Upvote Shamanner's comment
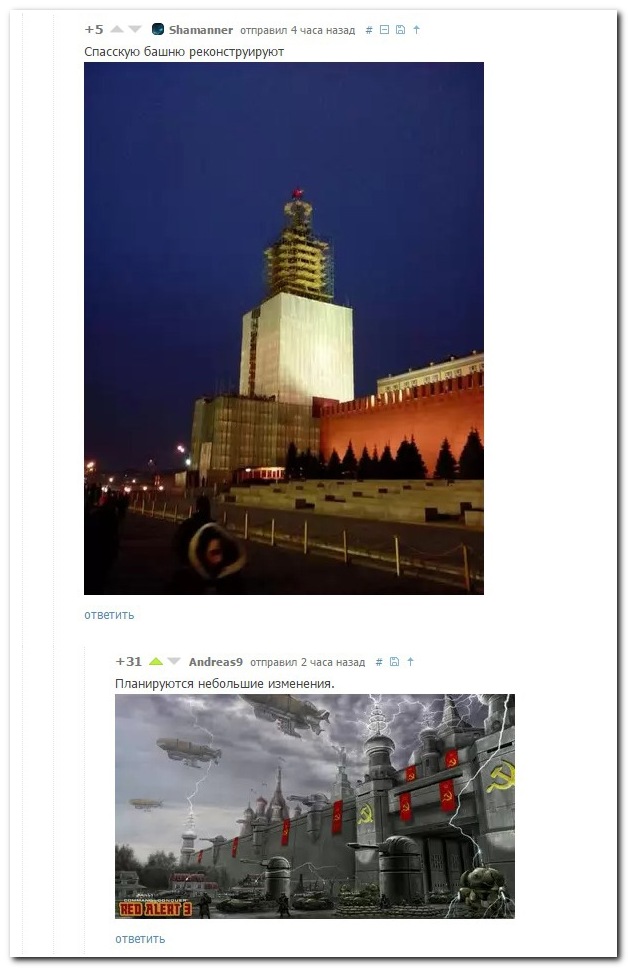The image size is (628, 968). [117, 30]
